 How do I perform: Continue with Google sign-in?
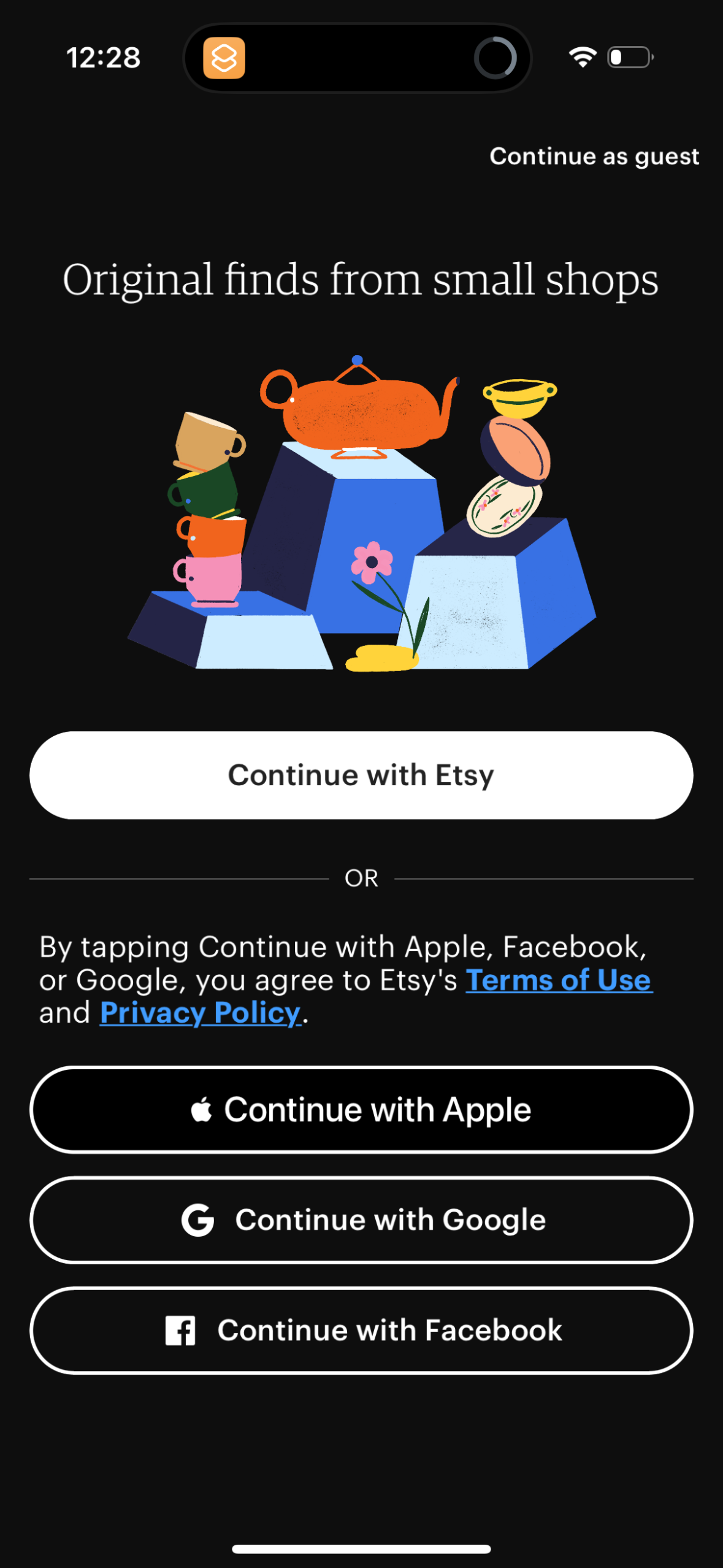tap(361, 1219)
